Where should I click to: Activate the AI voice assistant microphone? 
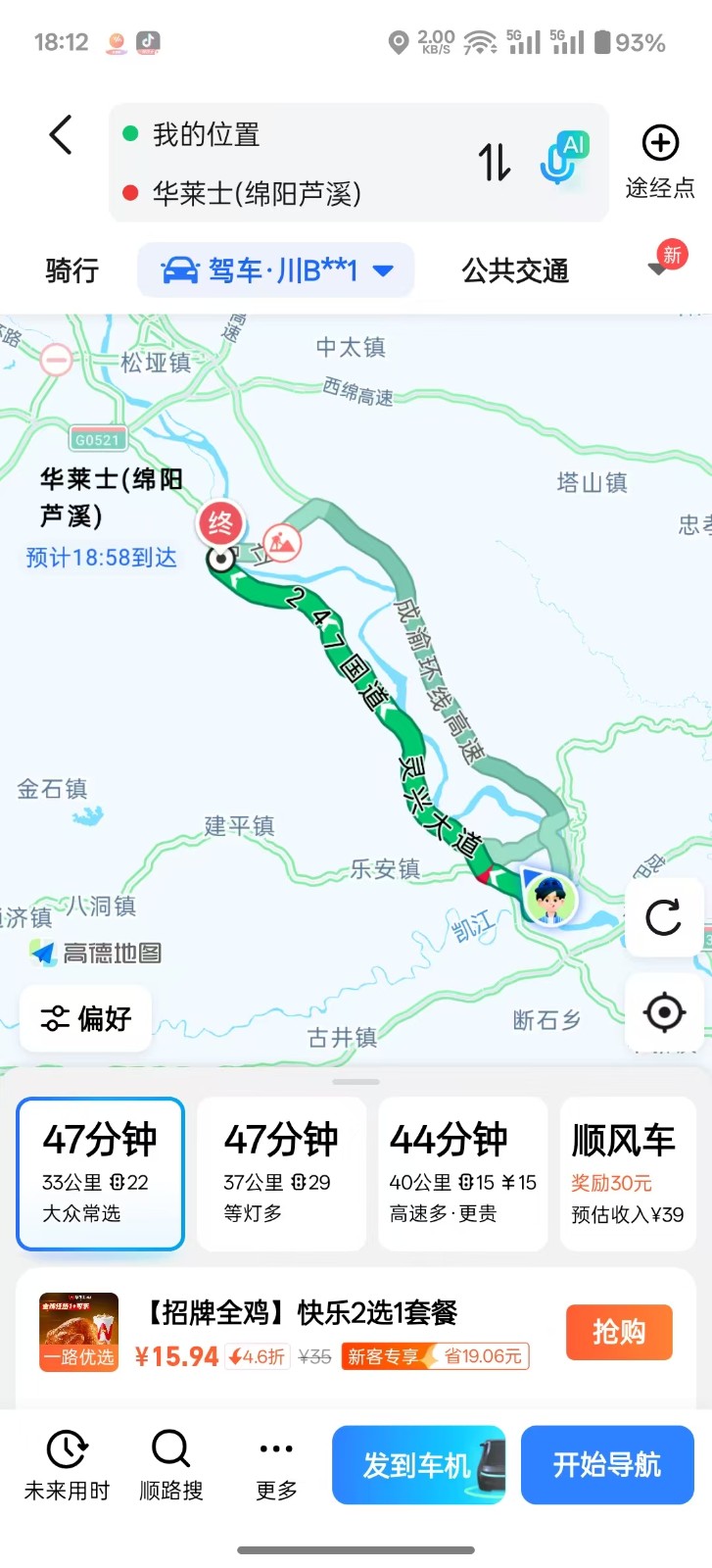pyautogui.click(x=562, y=159)
